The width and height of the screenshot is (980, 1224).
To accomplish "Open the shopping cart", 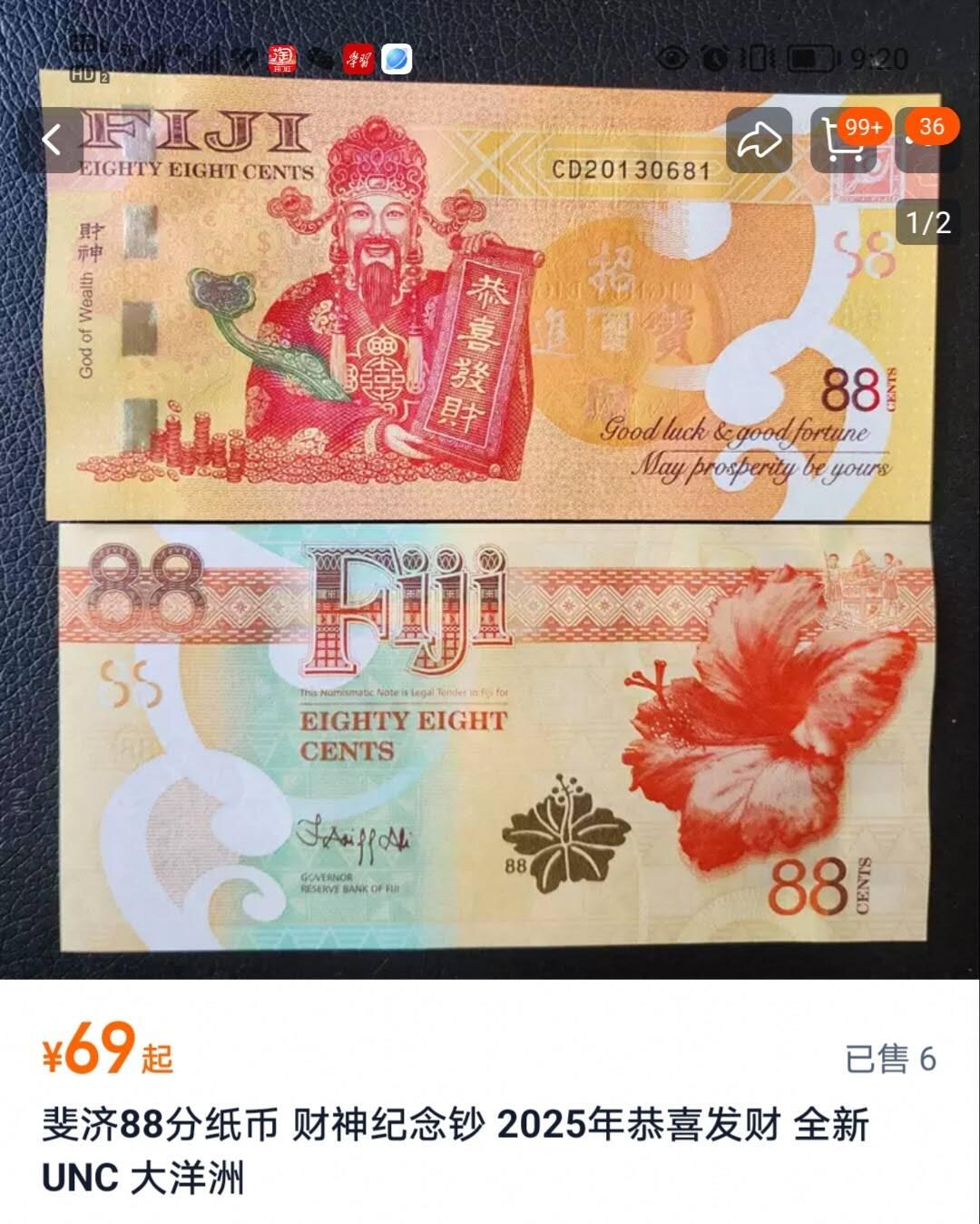I will click(x=844, y=142).
